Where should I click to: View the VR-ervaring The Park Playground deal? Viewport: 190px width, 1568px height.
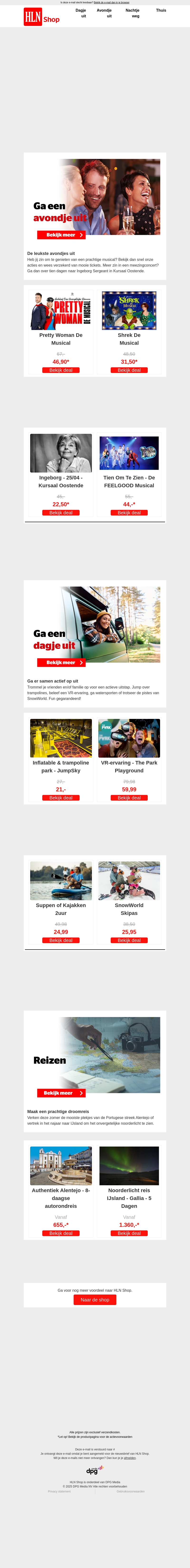pyautogui.click(x=129, y=797)
